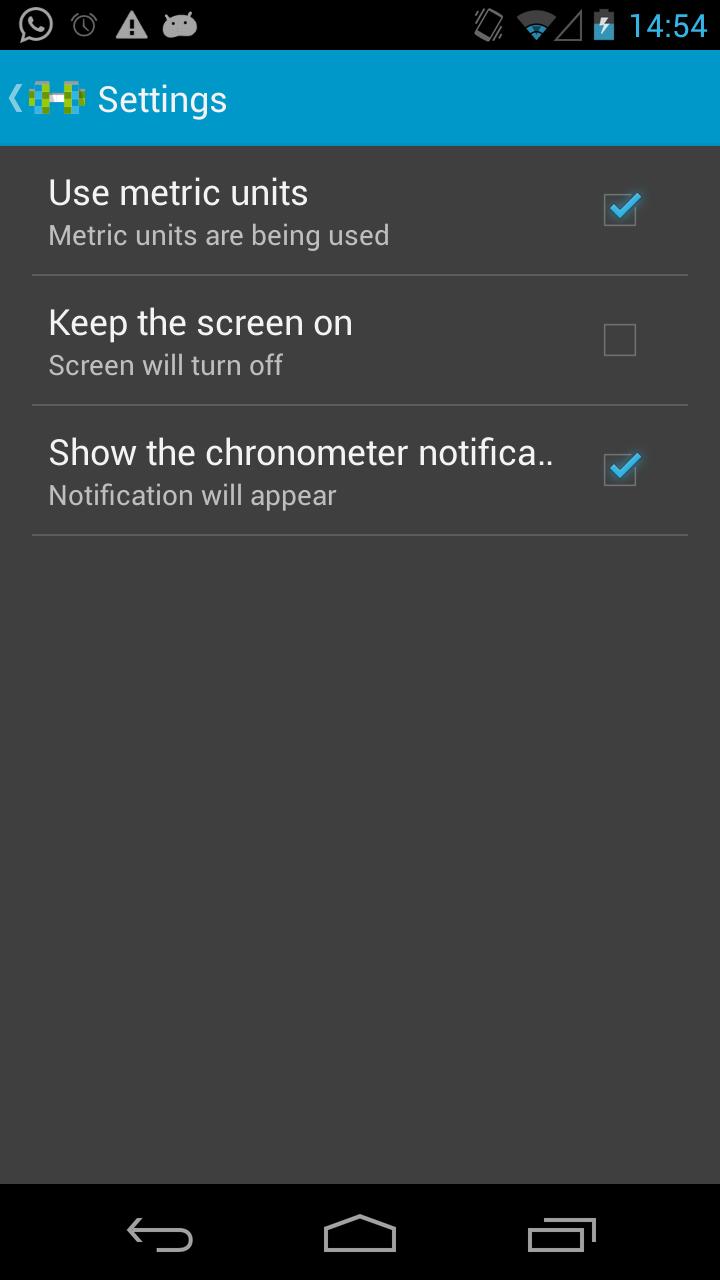Viewport: 720px width, 1280px height.
Task: Open the recent apps view
Action: (561, 1234)
